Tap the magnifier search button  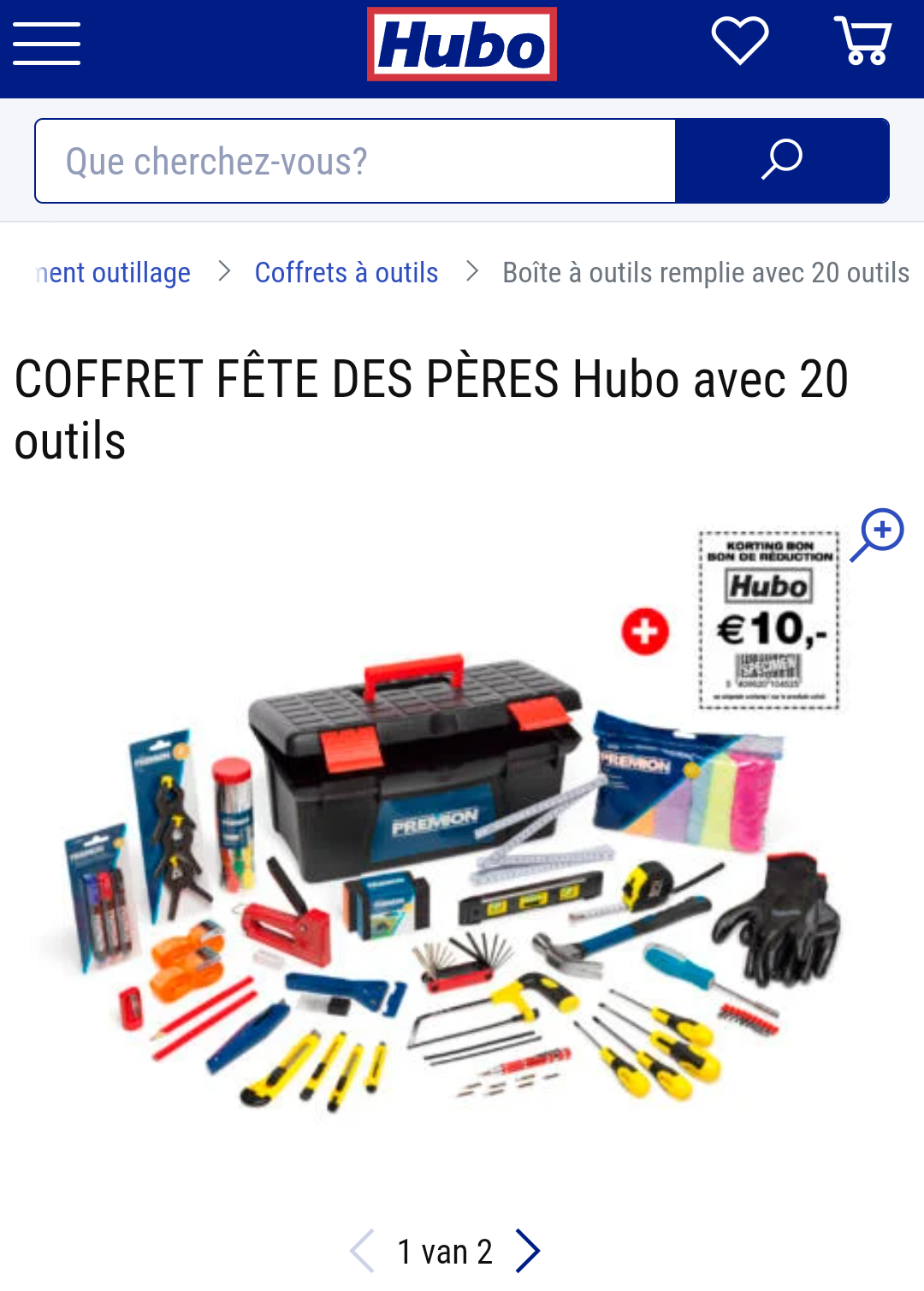pyautogui.click(x=782, y=161)
